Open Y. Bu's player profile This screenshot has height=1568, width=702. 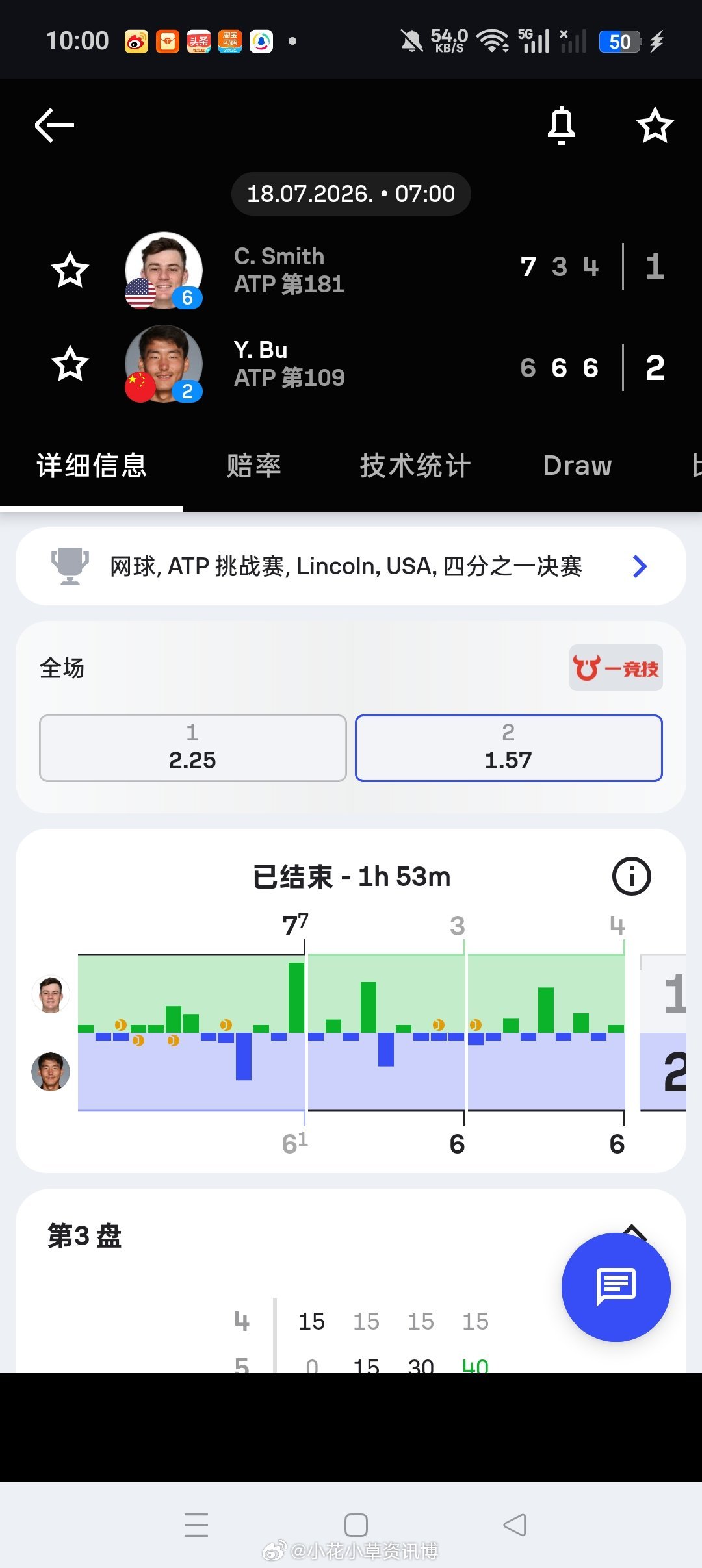click(289, 364)
